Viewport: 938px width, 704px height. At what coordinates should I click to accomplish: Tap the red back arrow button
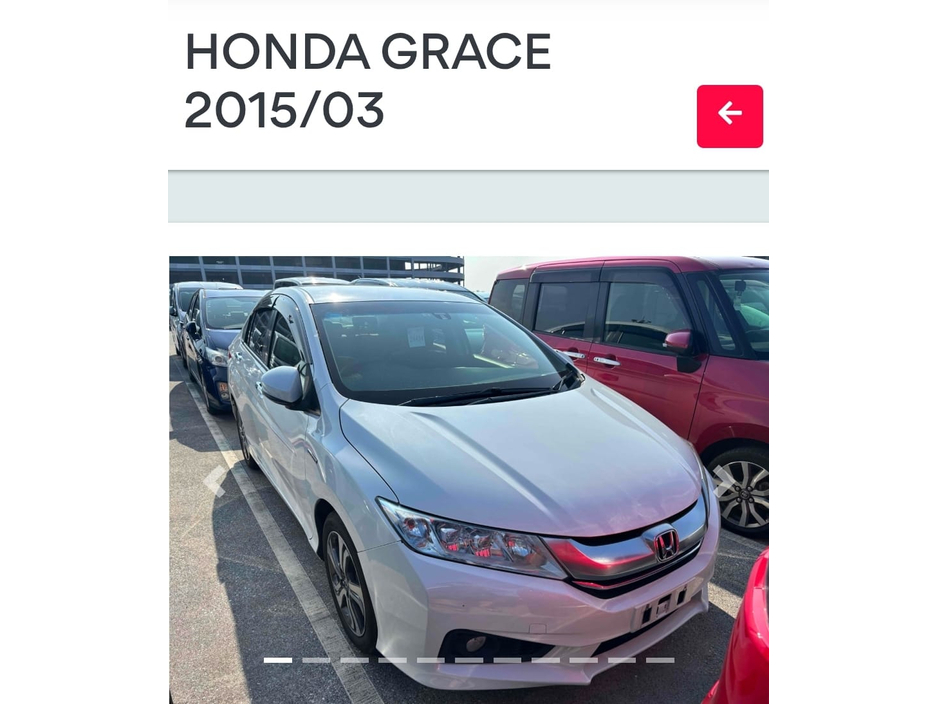point(729,116)
